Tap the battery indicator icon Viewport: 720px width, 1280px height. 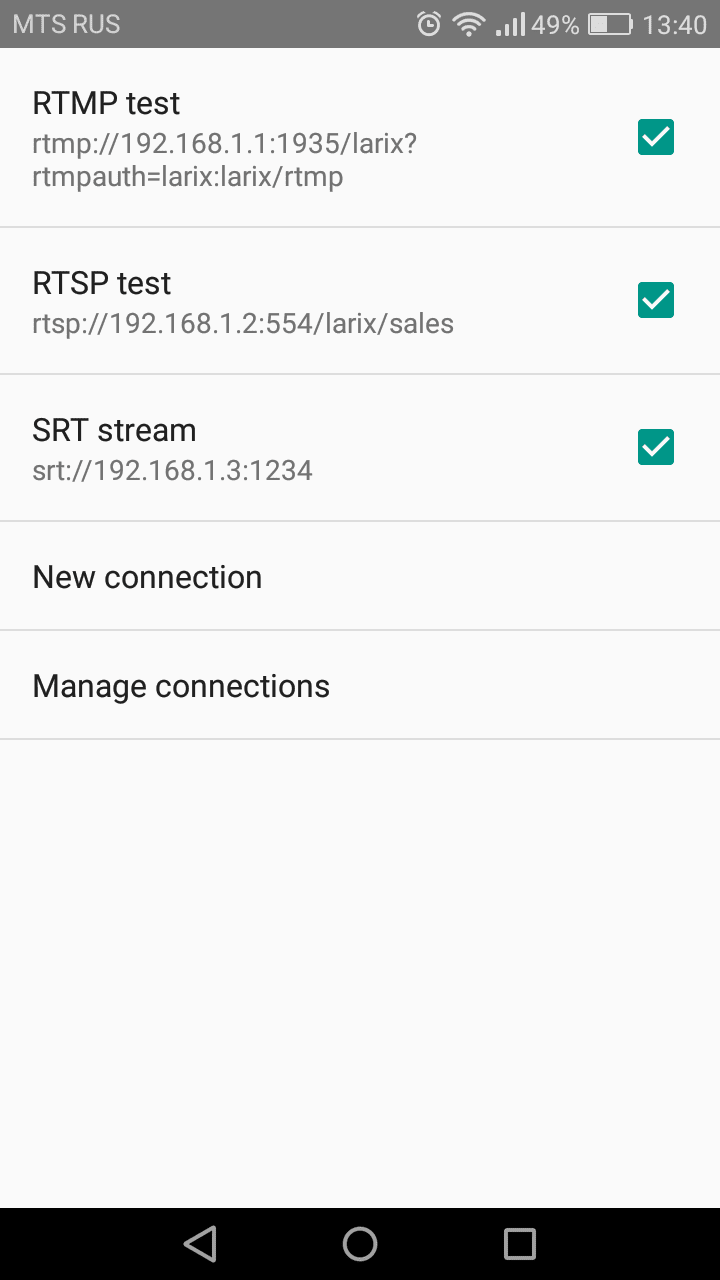pyautogui.click(x=610, y=23)
